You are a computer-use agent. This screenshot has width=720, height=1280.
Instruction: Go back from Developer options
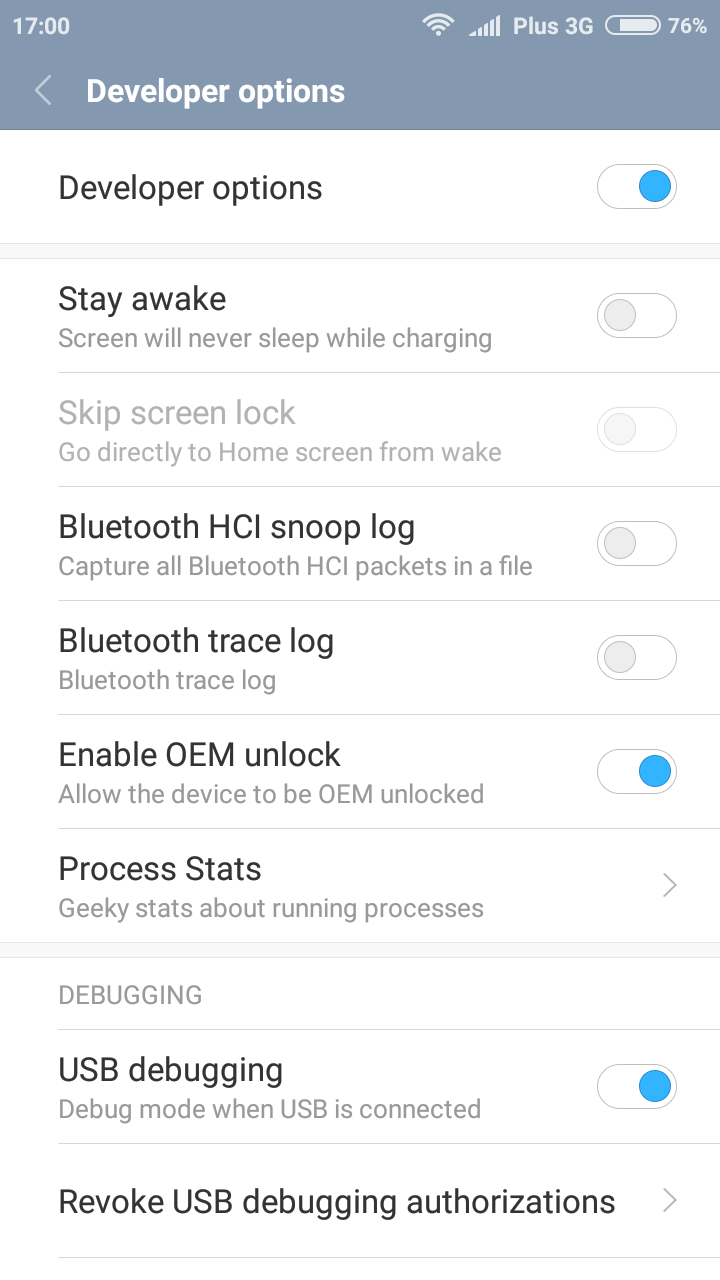(43, 92)
